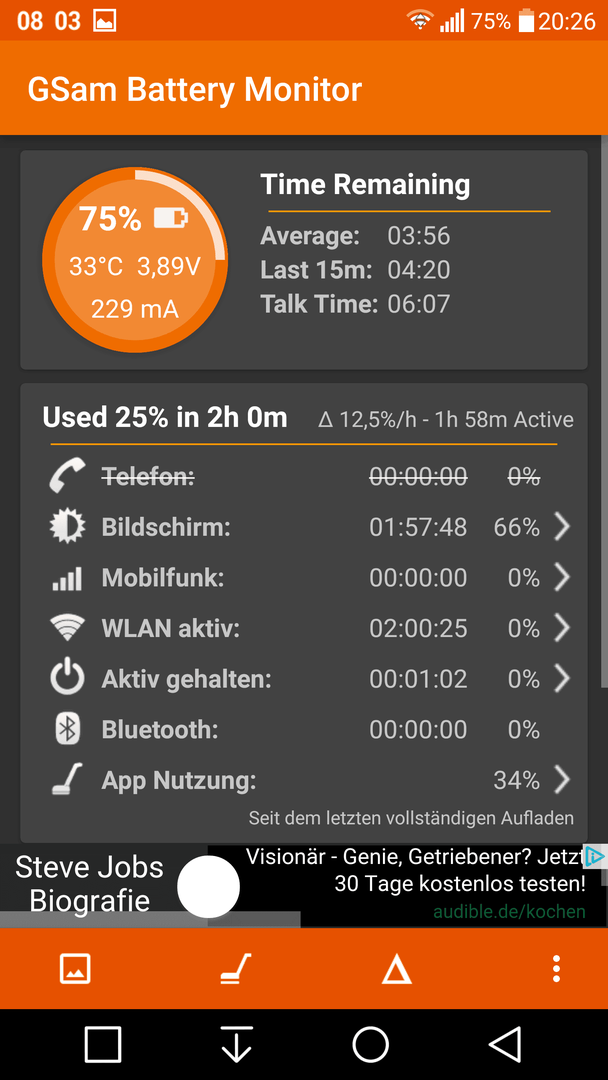
Task: Go to the home screen
Action: pos(370,1044)
